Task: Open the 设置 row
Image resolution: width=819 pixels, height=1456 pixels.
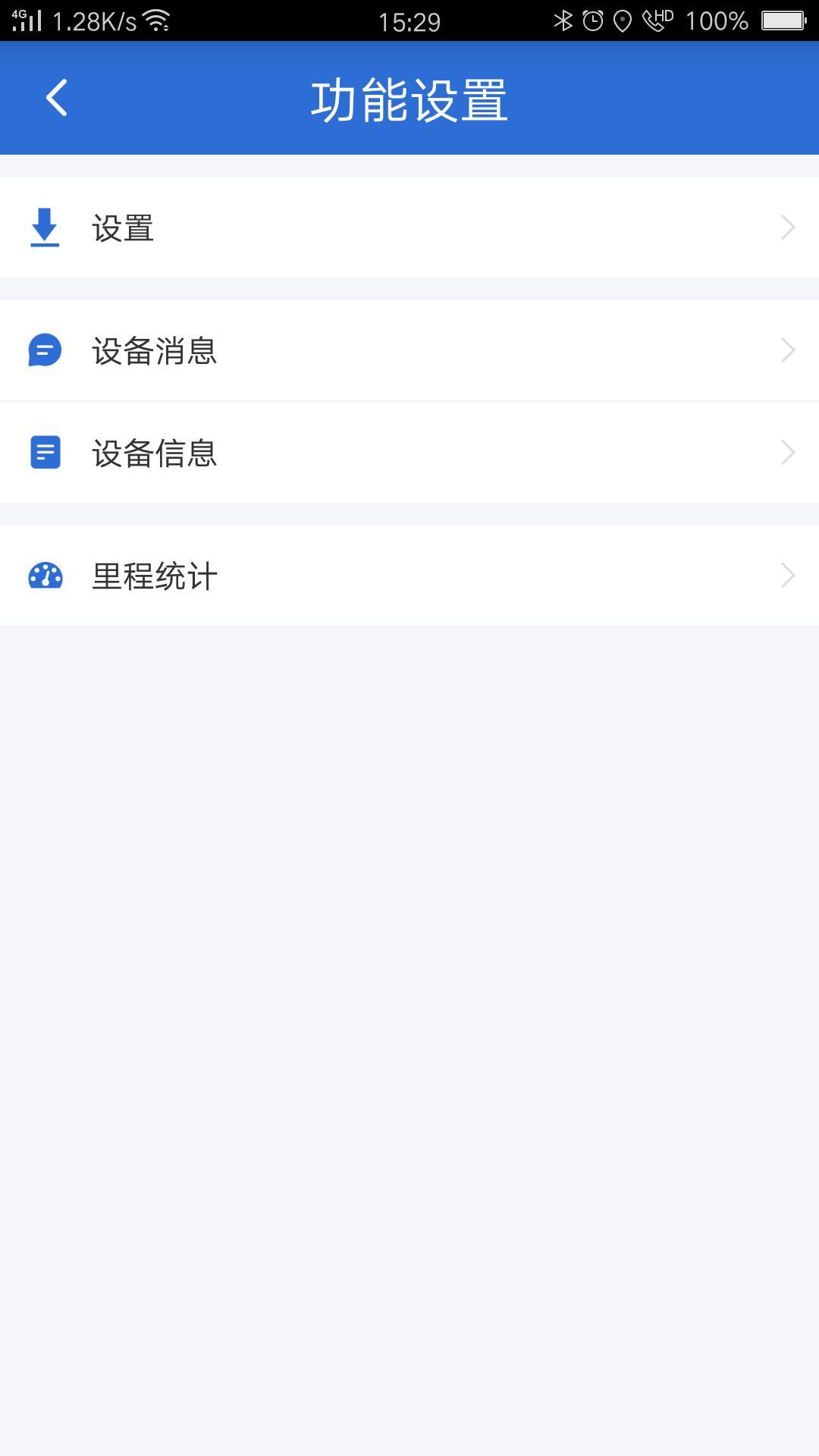Action: 409,227
